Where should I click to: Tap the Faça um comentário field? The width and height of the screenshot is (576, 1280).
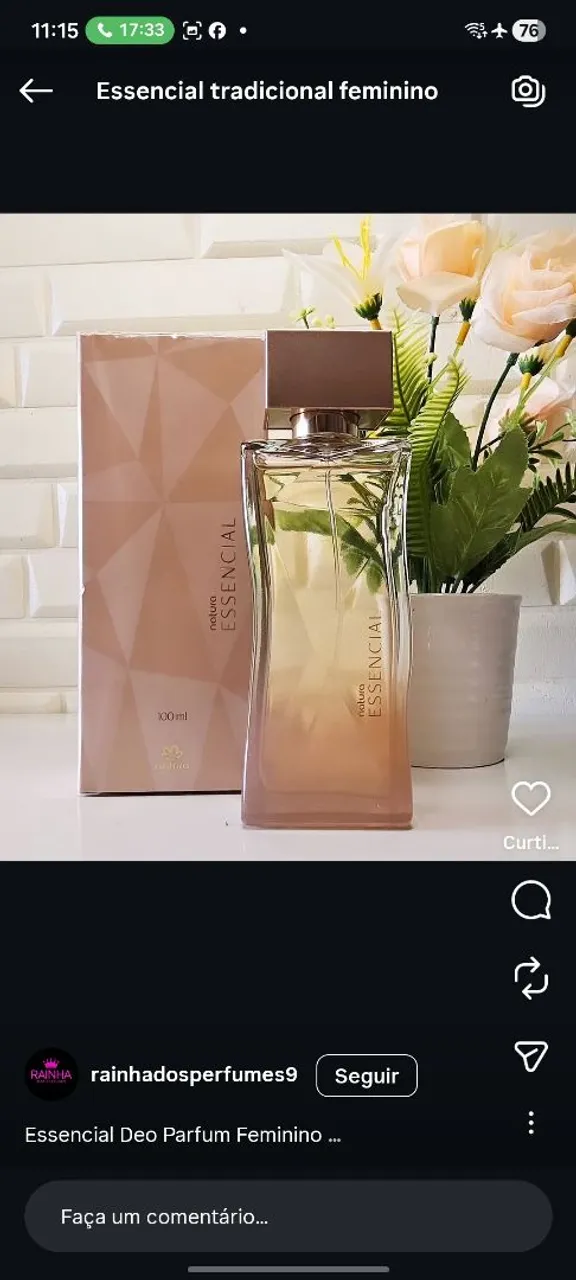tap(288, 1217)
